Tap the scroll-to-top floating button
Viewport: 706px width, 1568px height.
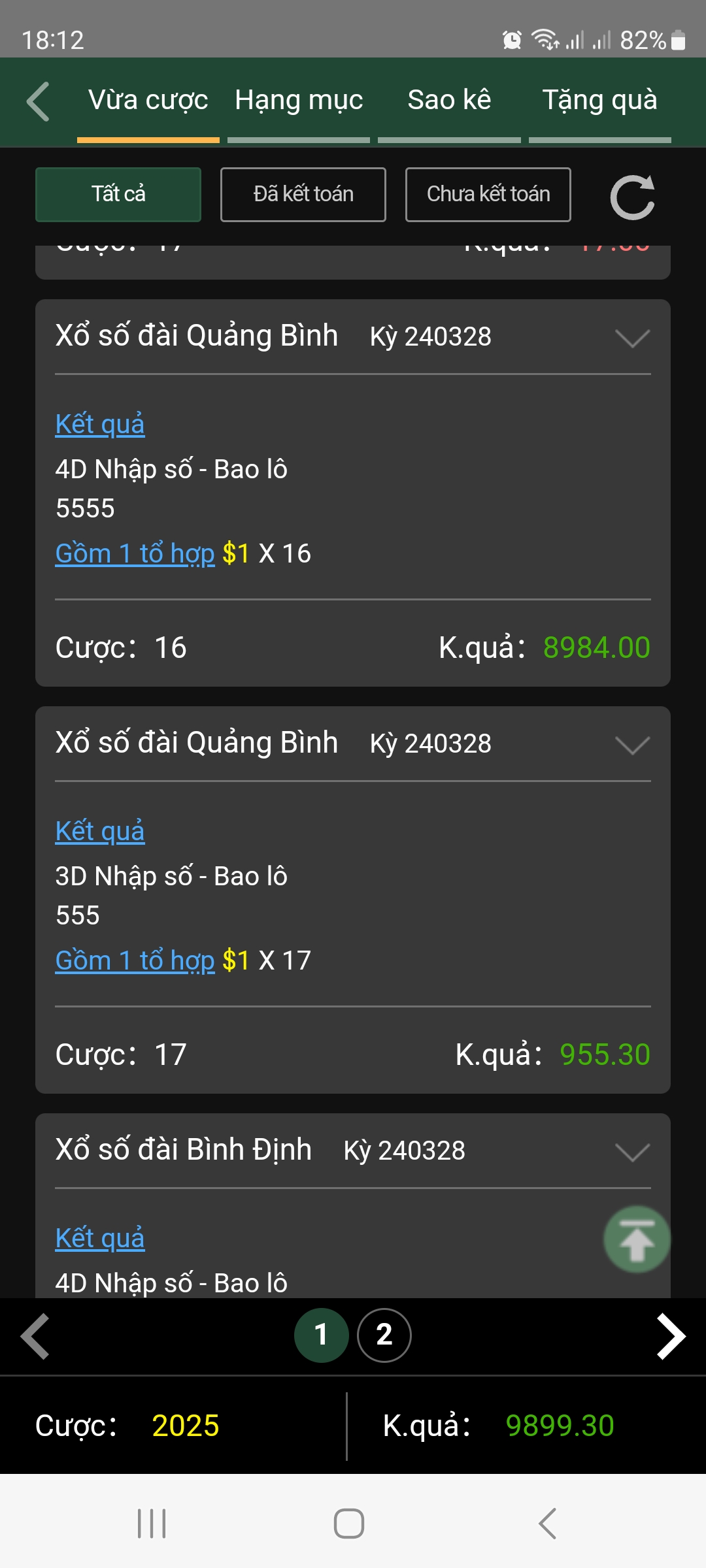click(637, 1239)
